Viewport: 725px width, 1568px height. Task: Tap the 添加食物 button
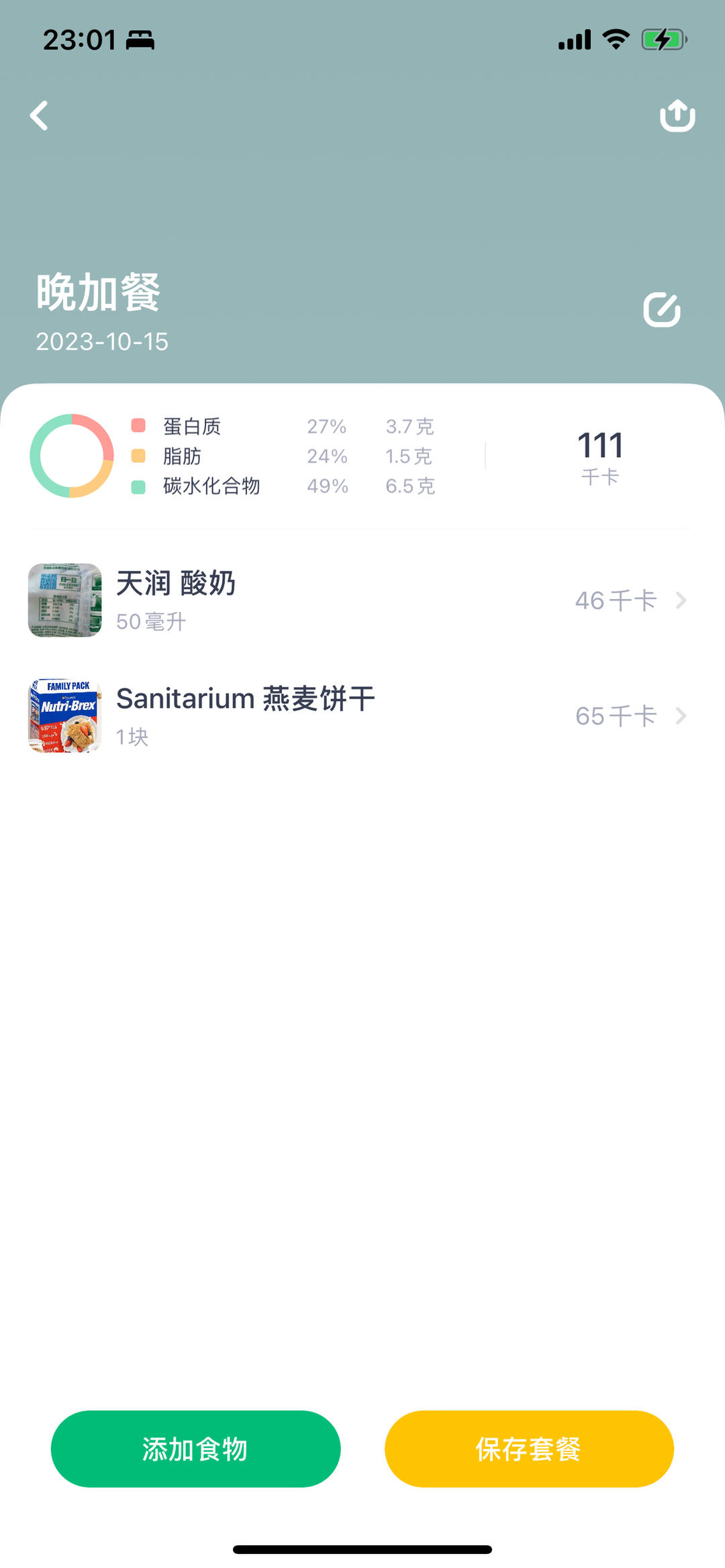coord(195,1449)
